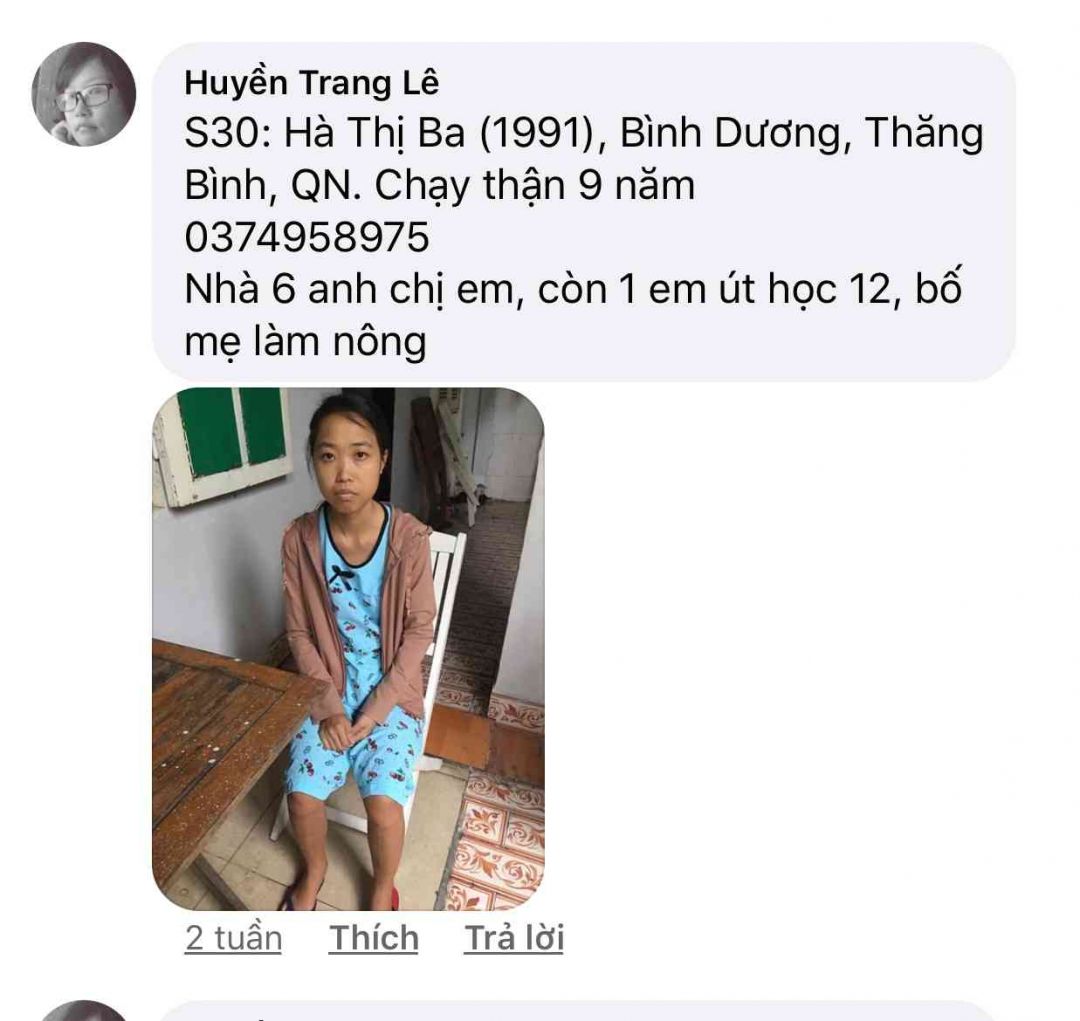Reply to the comment via Trả lời
Image resolution: width=1080 pixels, height=1021 pixels.
pos(514,938)
